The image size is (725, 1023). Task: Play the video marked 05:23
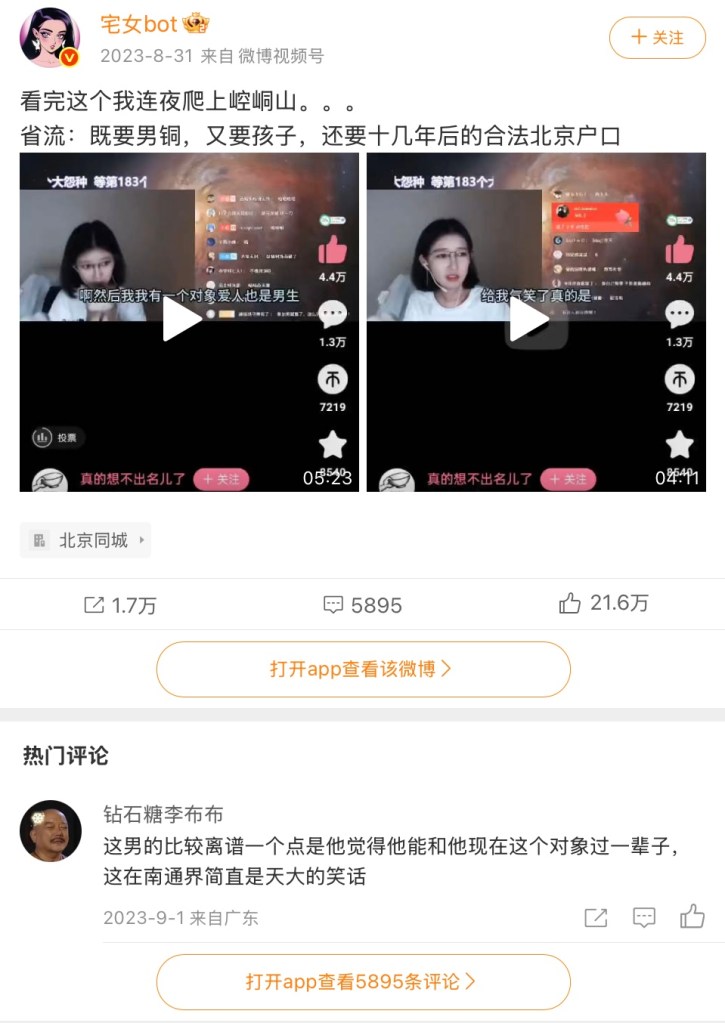[189, 322]
